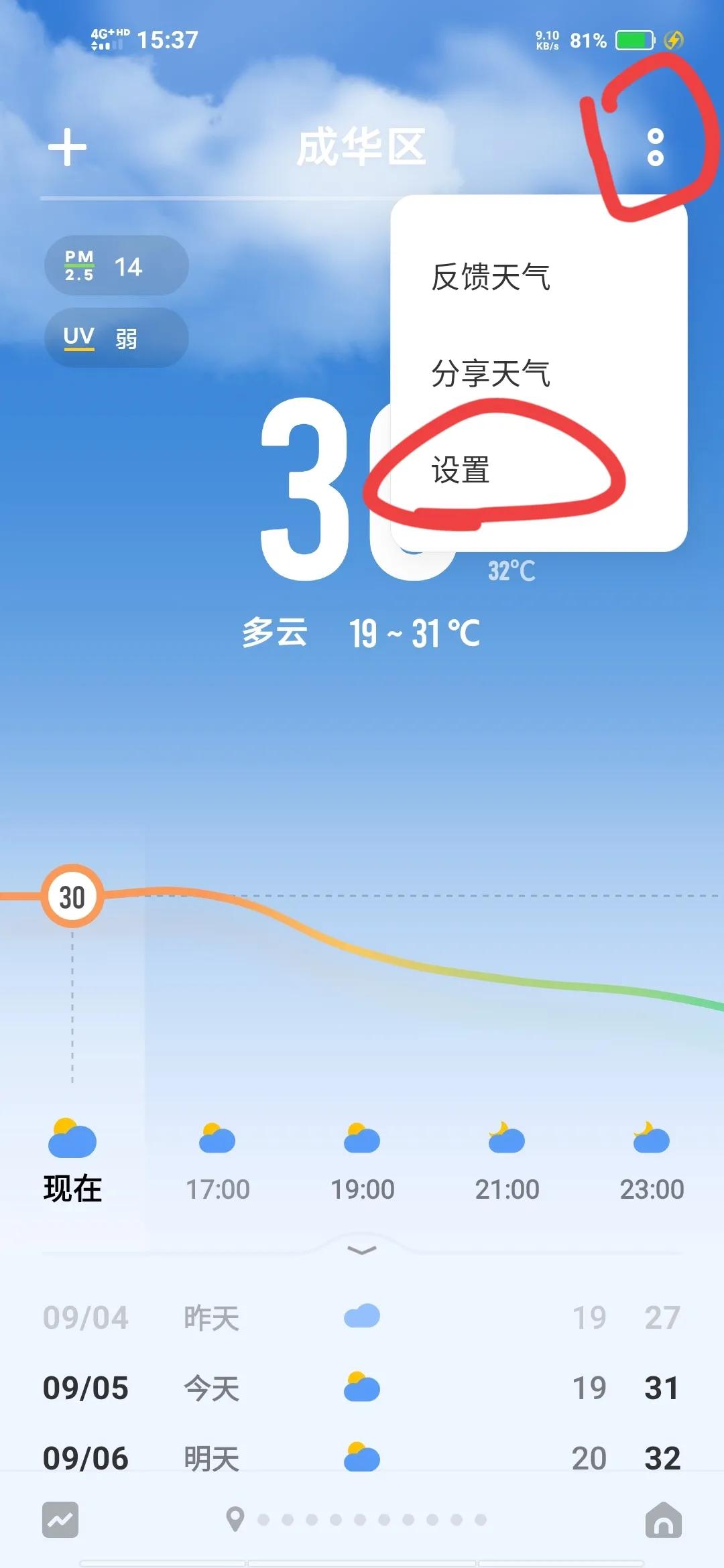Open tomorrow's 09/06 forecast row
This screenshot has width=724, height=1568.
pyautogui.click(x=362, y=1457)
